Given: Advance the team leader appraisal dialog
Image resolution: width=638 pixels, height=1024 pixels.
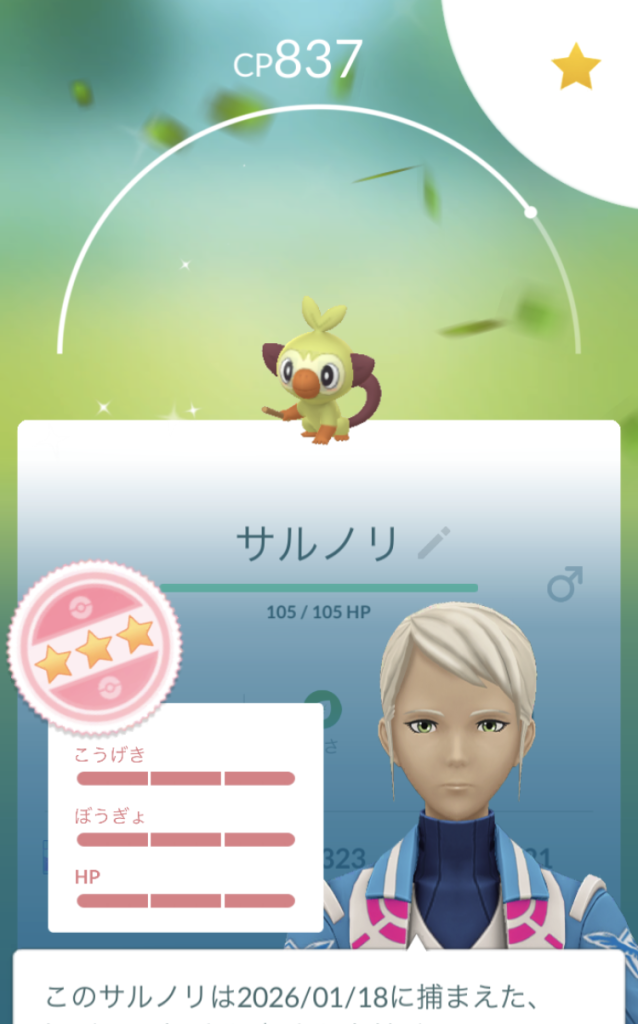Looking at the screenshot, I should (x=319, y=990).
